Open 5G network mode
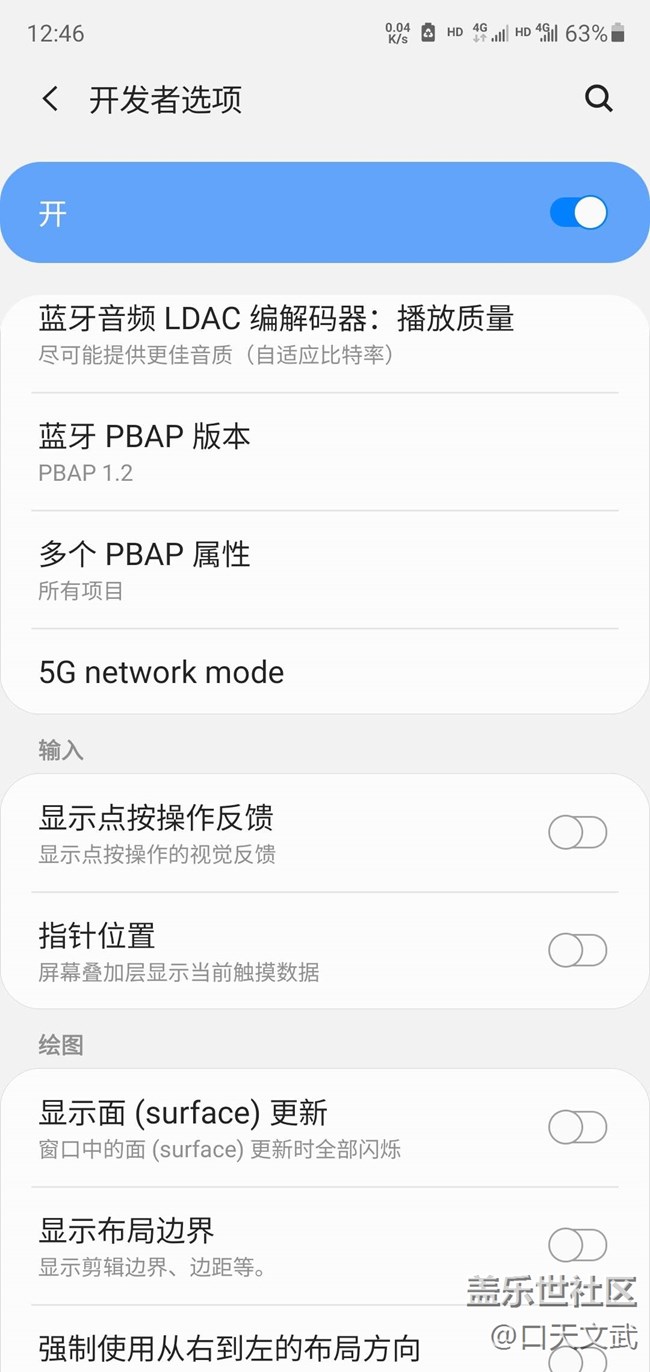Viewport: 650px width, 1372px height. click(x=162, y=672)
